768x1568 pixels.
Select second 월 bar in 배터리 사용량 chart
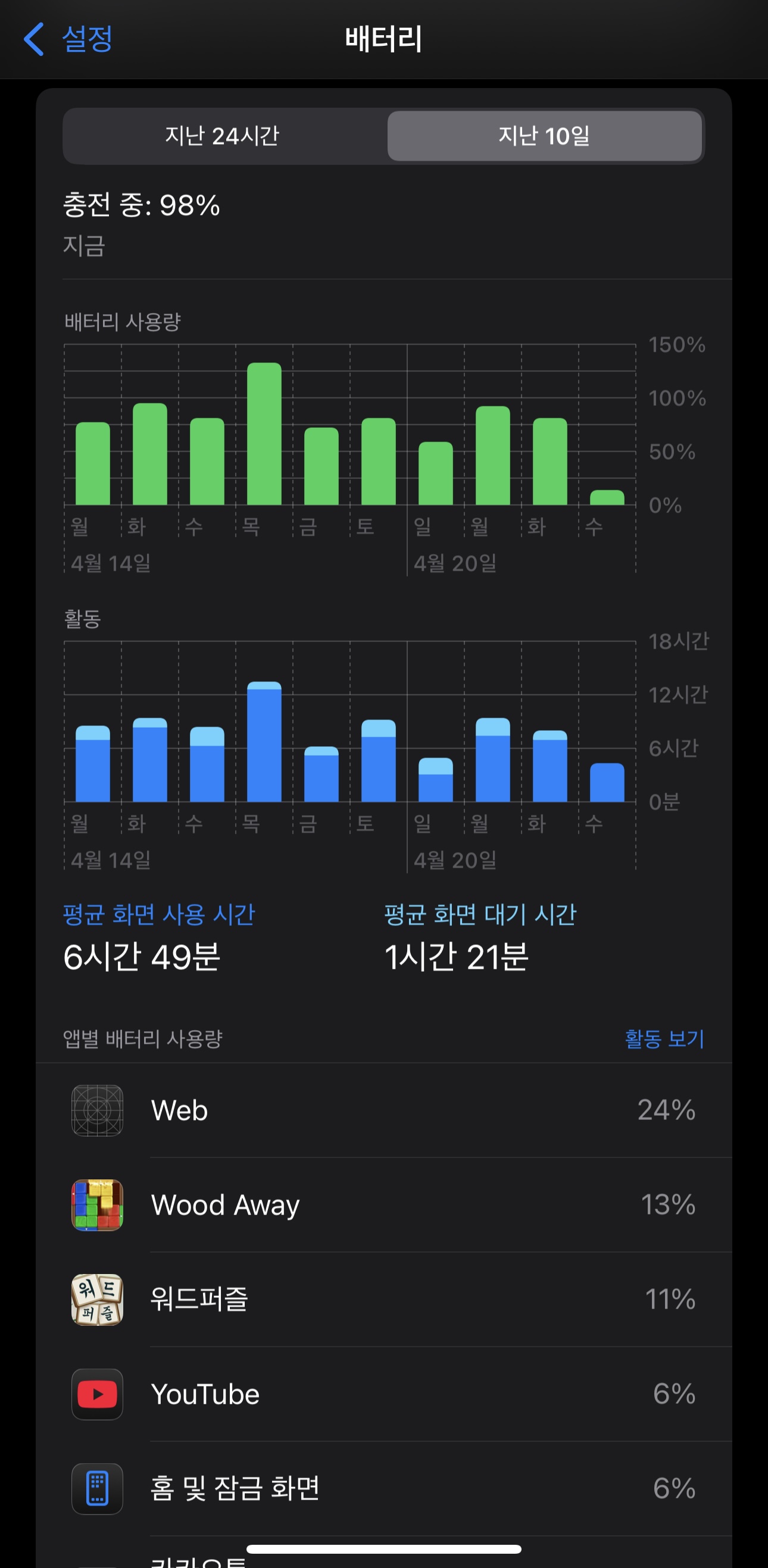(493, 455)
